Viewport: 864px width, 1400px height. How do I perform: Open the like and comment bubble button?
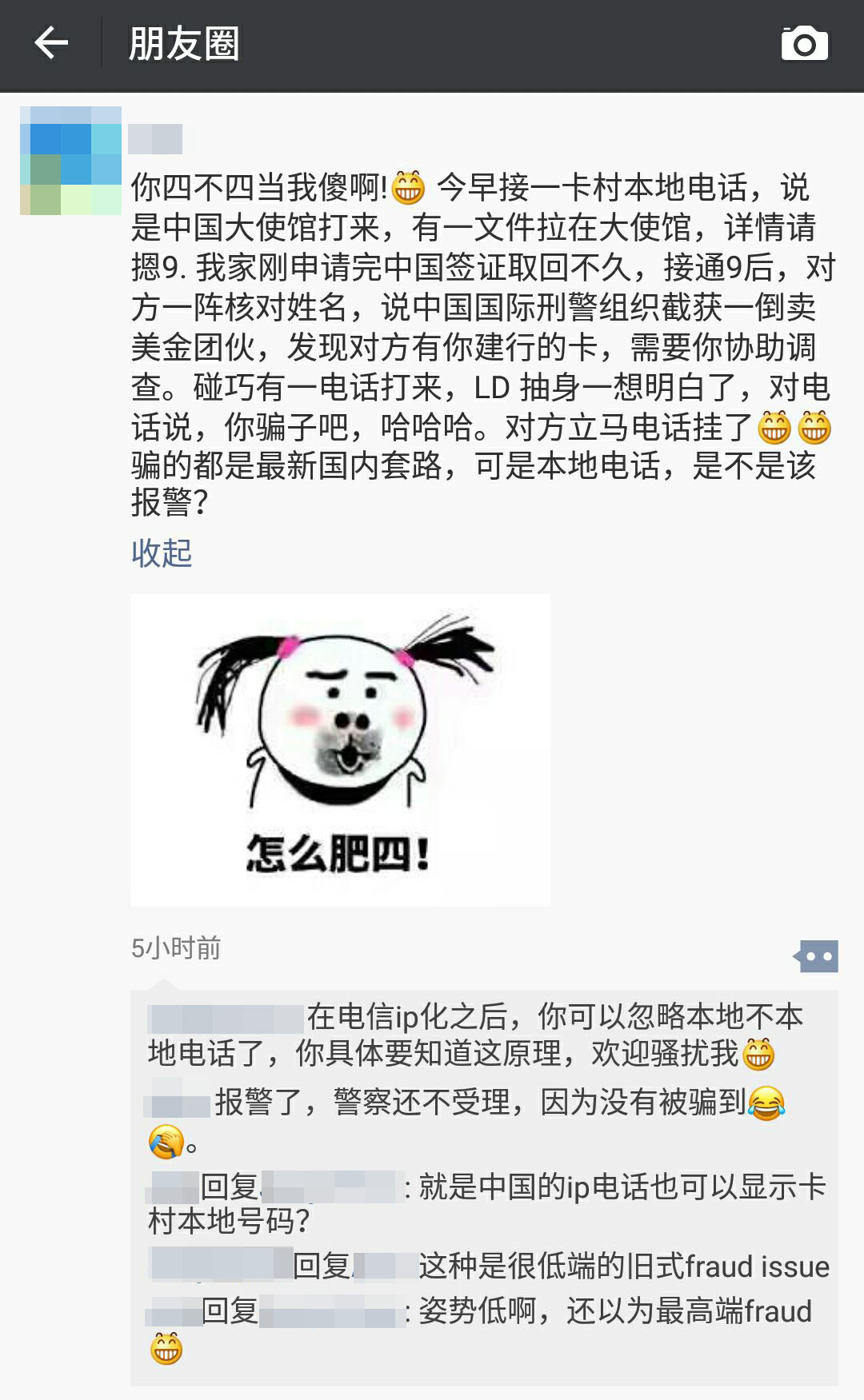[816, 956]
